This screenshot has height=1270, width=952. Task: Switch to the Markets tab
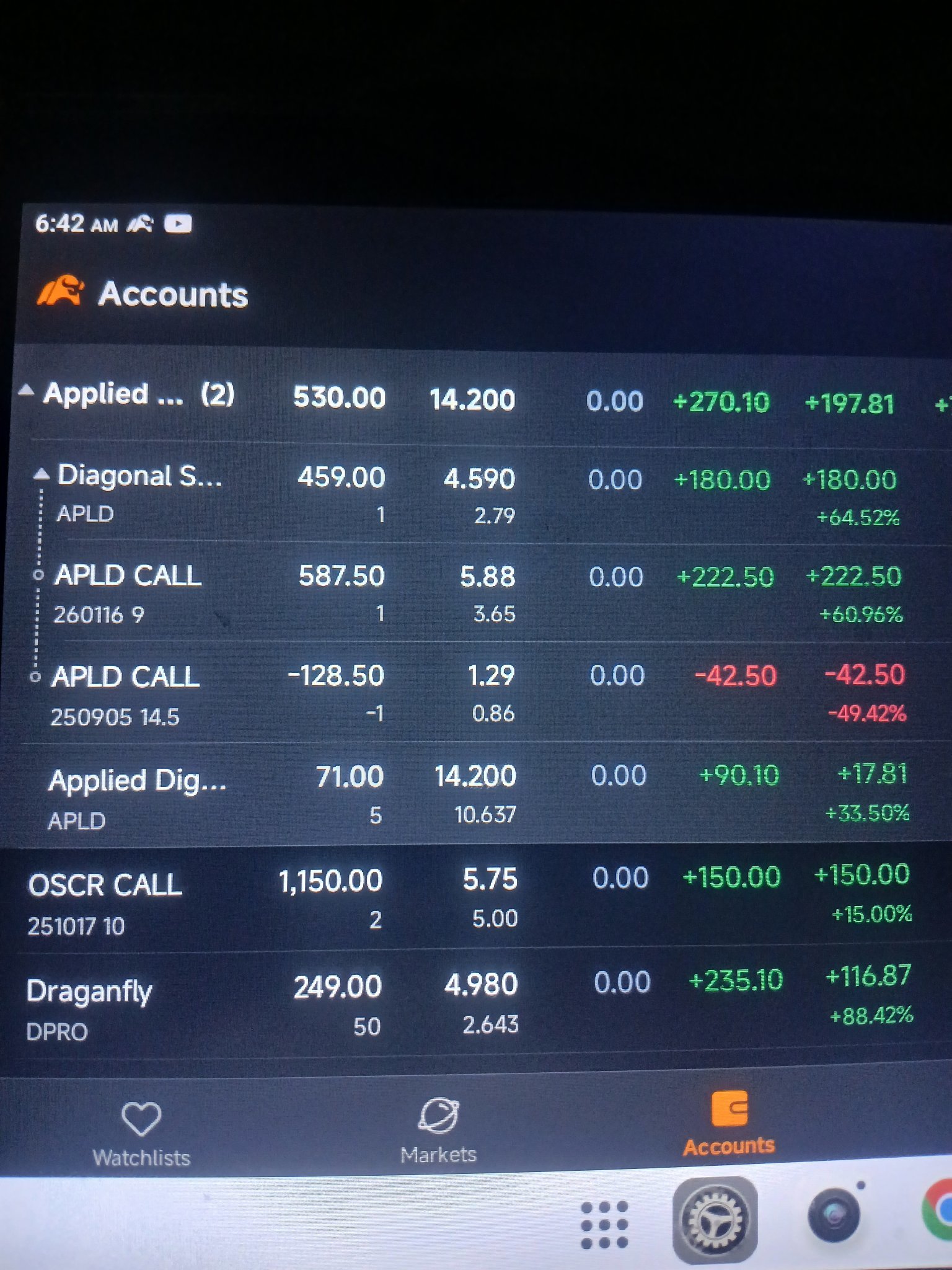[x=439, y=1131]
